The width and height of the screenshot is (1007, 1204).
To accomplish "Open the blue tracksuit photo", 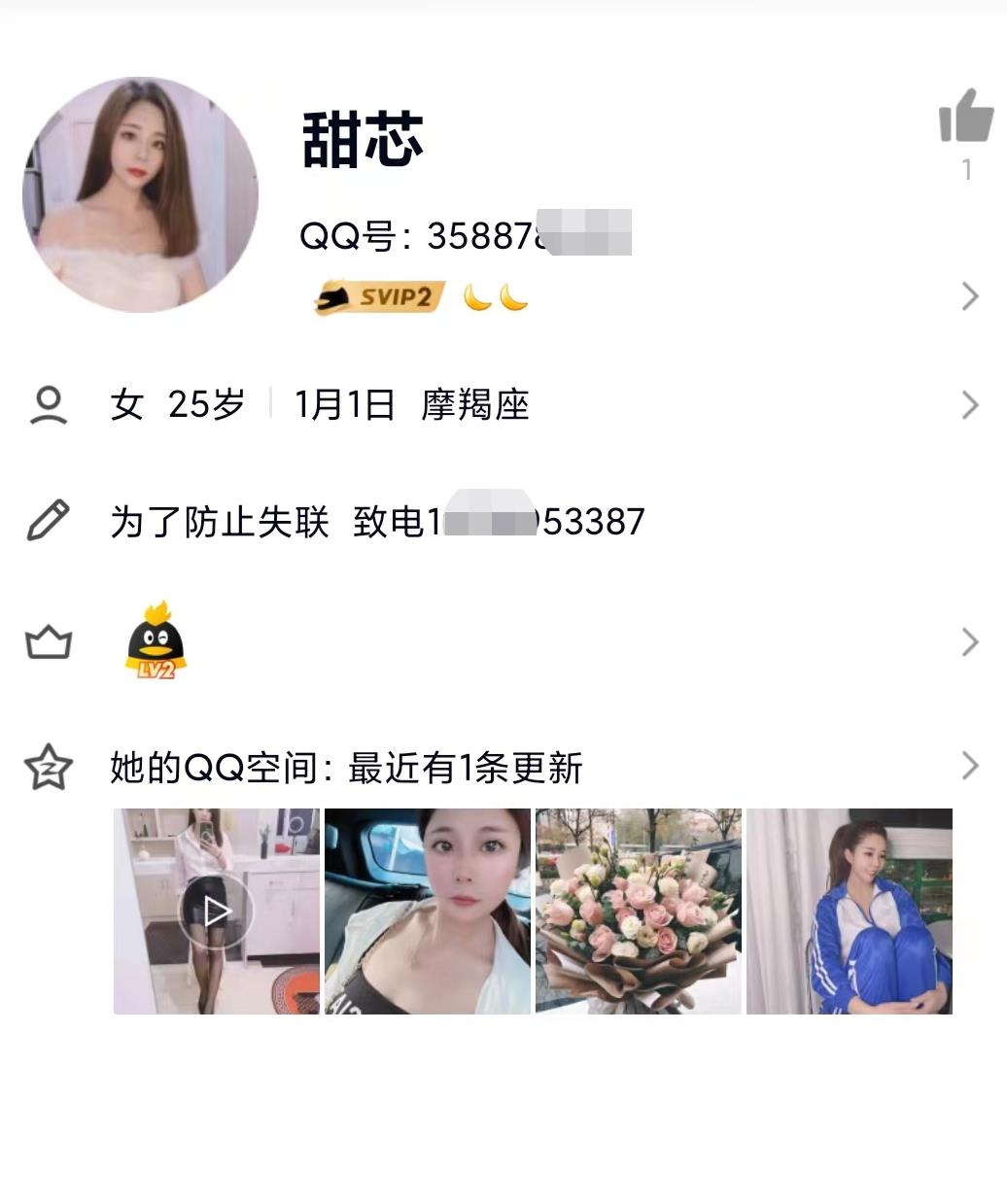I will [x=850, y=912].
